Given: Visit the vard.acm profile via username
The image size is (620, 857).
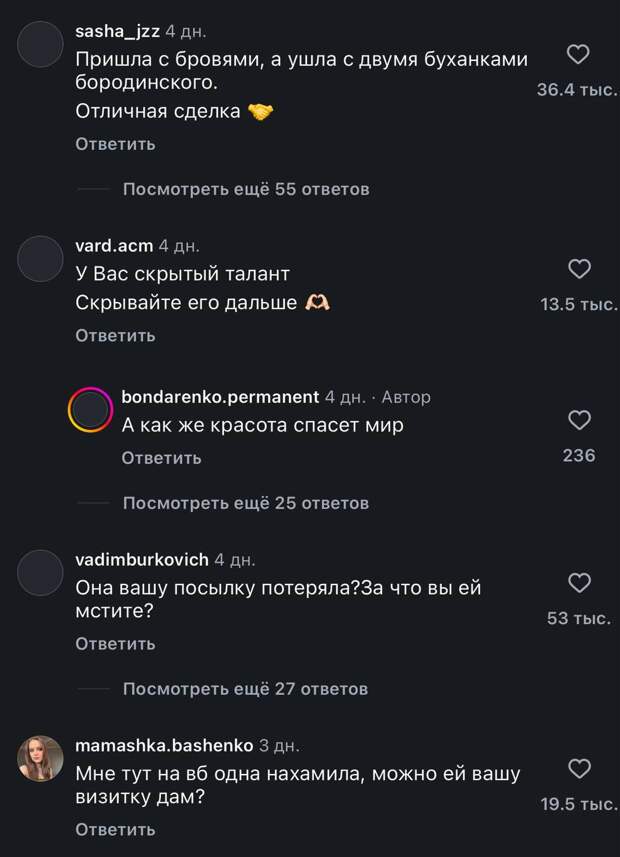Looking at the screenshot, I should click(x=114, y=246).
